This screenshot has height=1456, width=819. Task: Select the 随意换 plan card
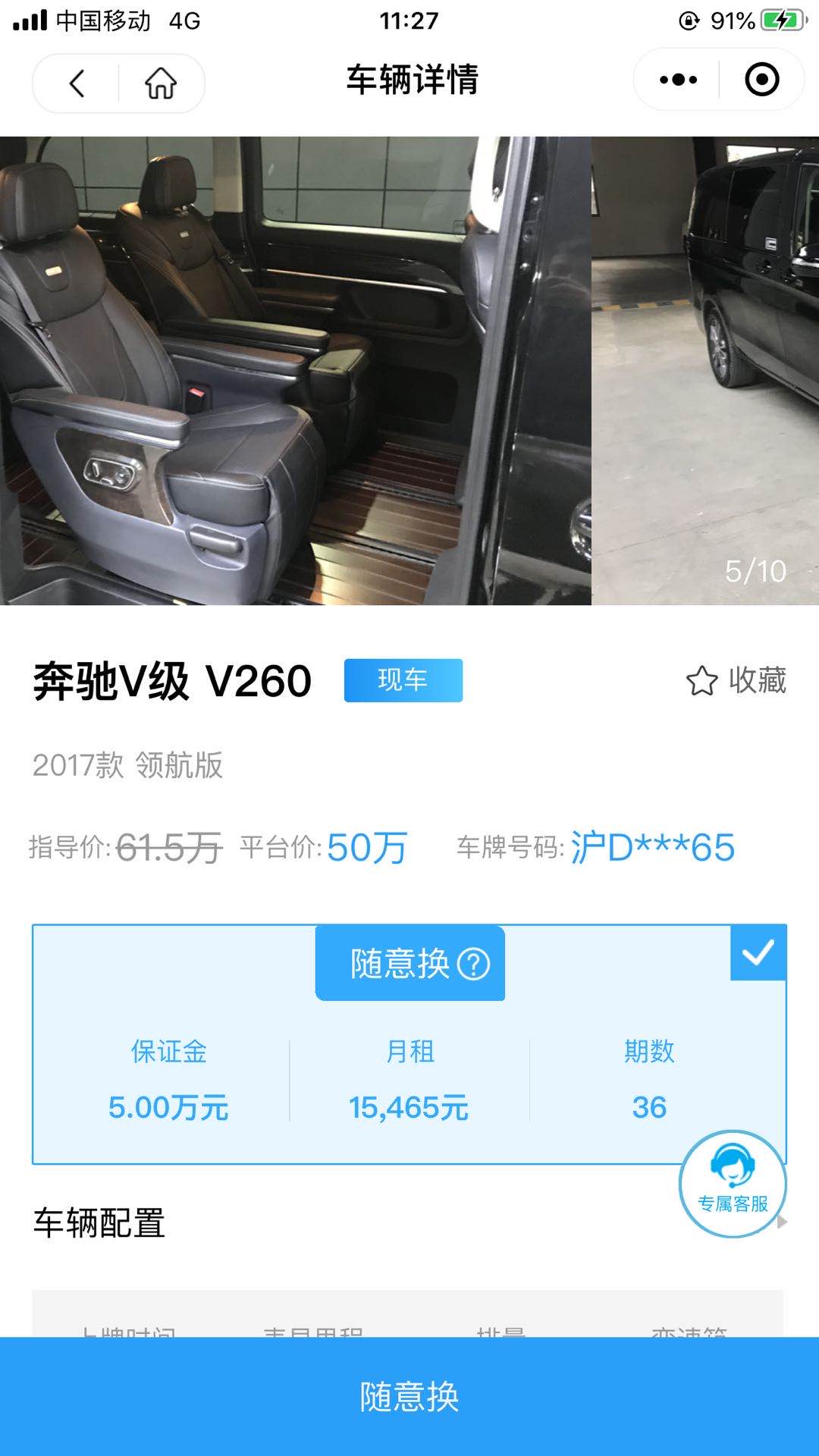409,1077
